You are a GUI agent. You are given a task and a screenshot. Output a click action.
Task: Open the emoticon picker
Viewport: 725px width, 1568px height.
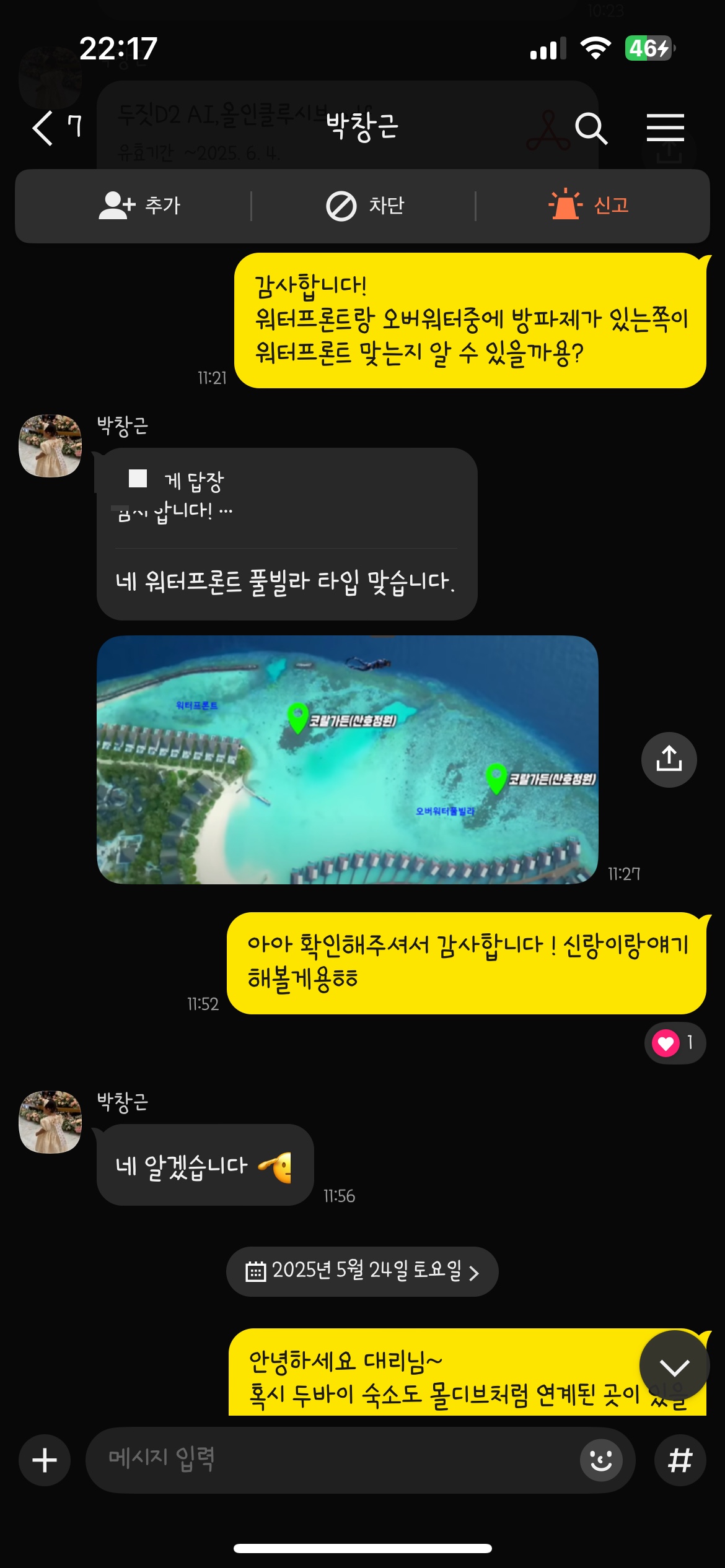click(600, 1460)
